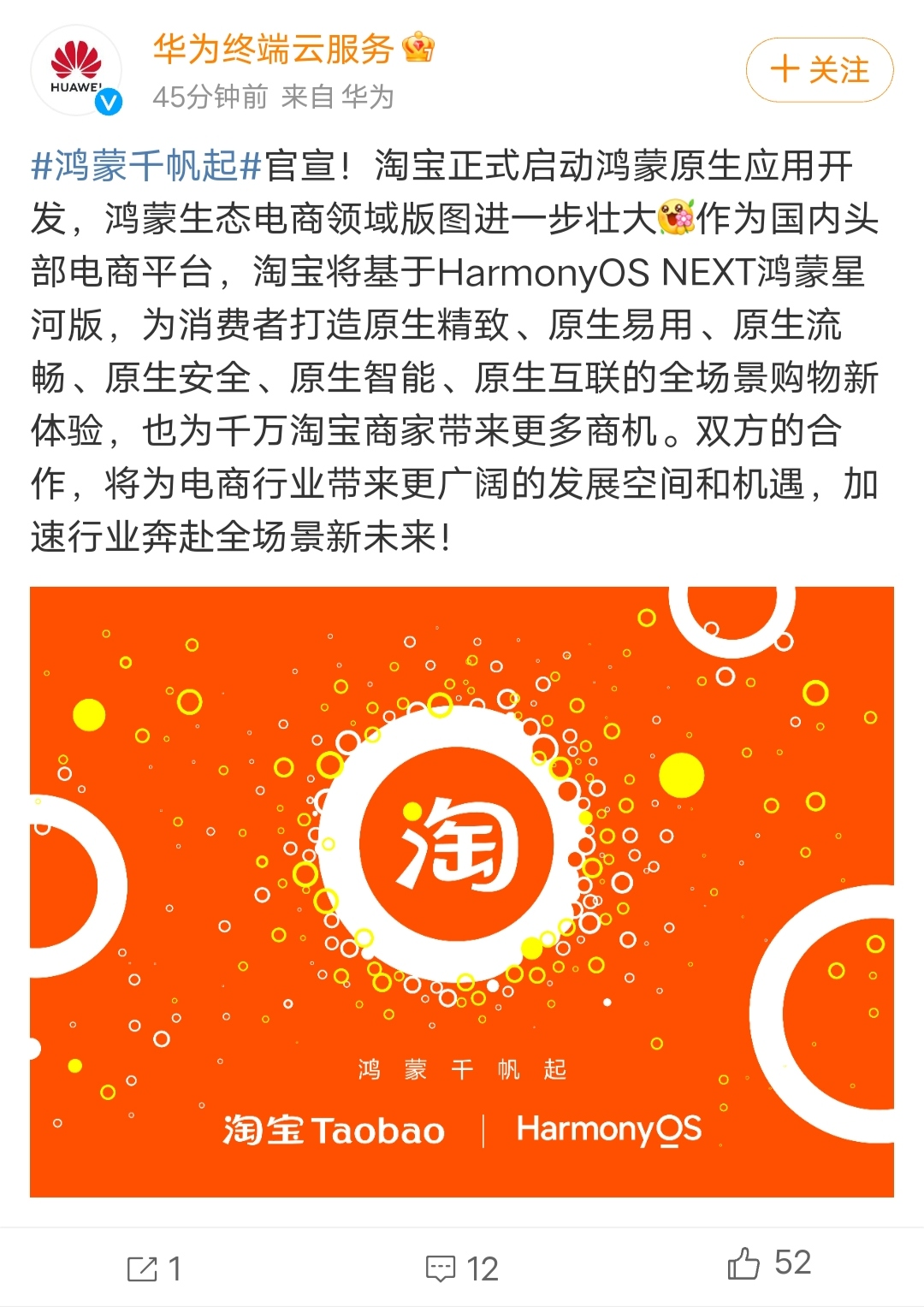Open the Huawei profile avatar

(x=76, y=71)
